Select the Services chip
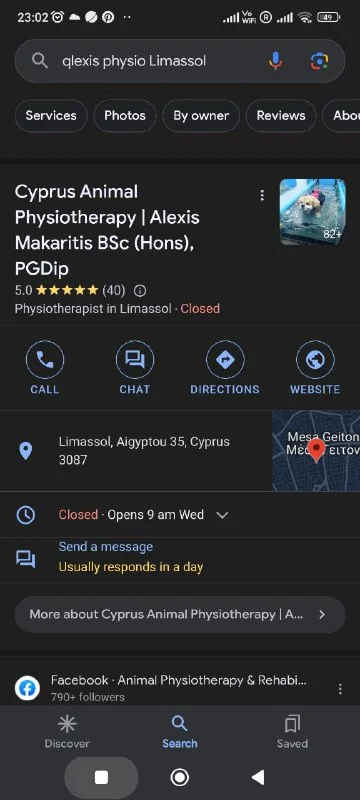The width and height of the screenshot is (360, 800). (51, 116)
